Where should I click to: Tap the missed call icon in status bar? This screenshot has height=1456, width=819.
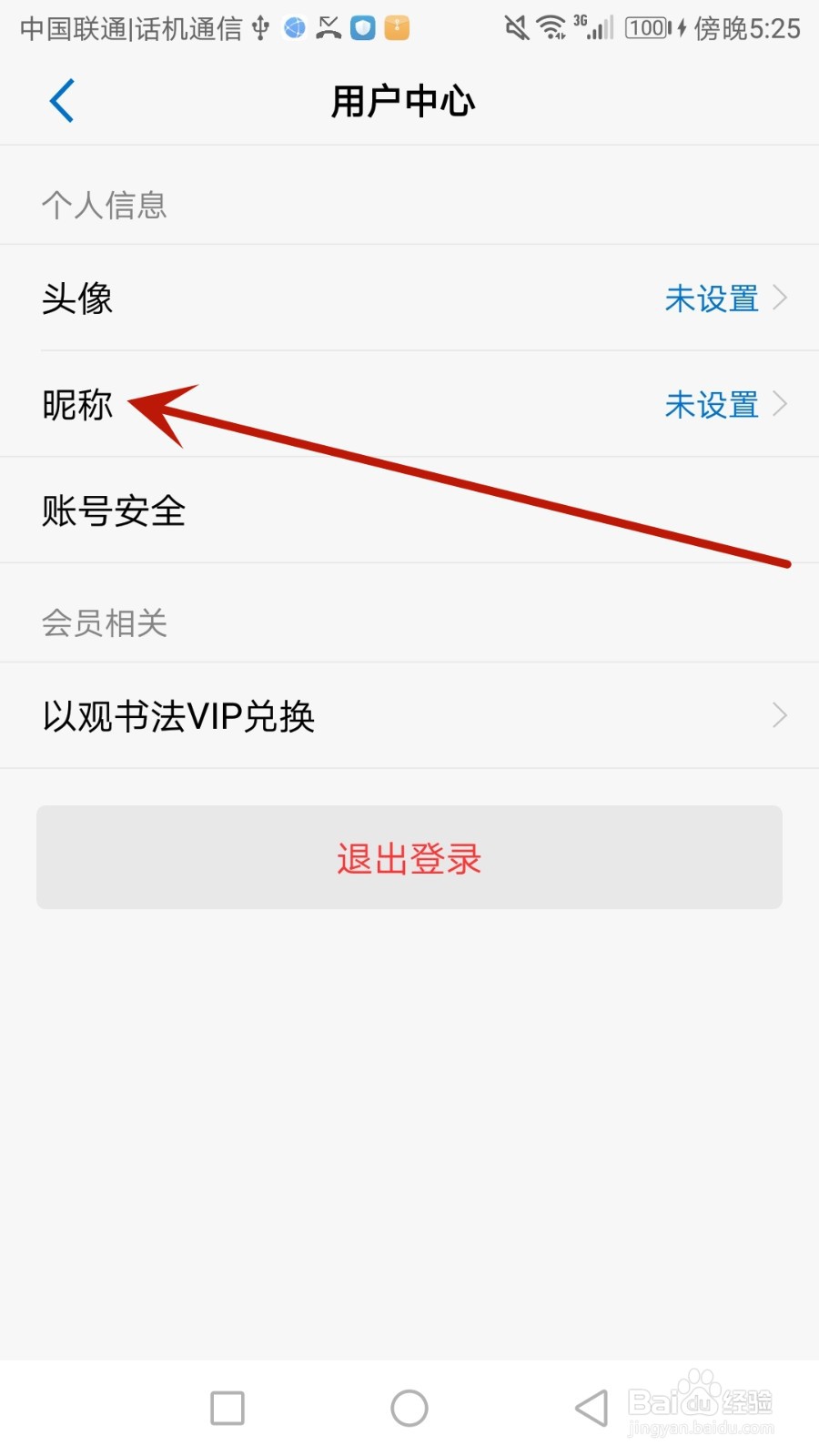pyautogui.click(x=328, y=27)
